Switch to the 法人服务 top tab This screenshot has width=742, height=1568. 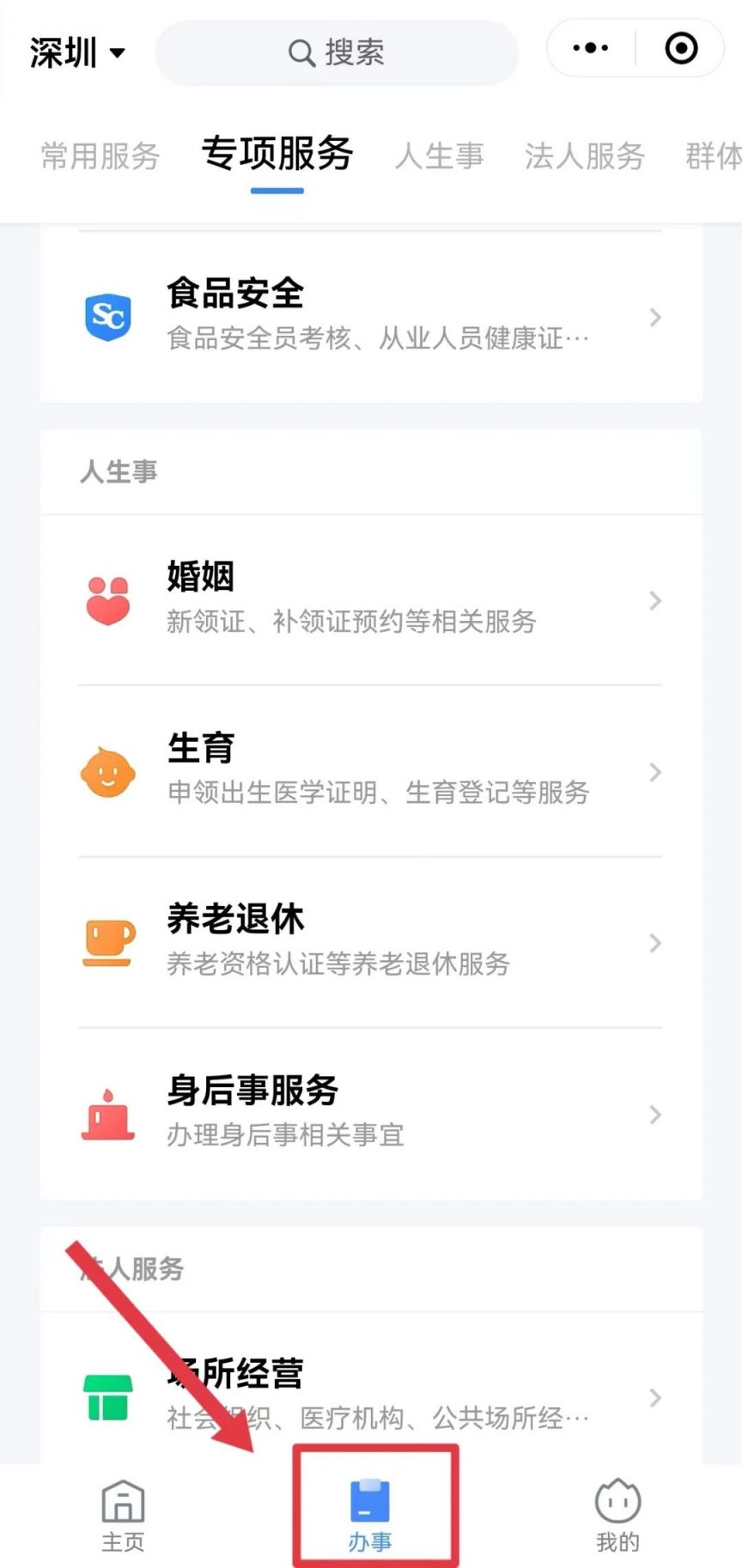tap(585, 156)
